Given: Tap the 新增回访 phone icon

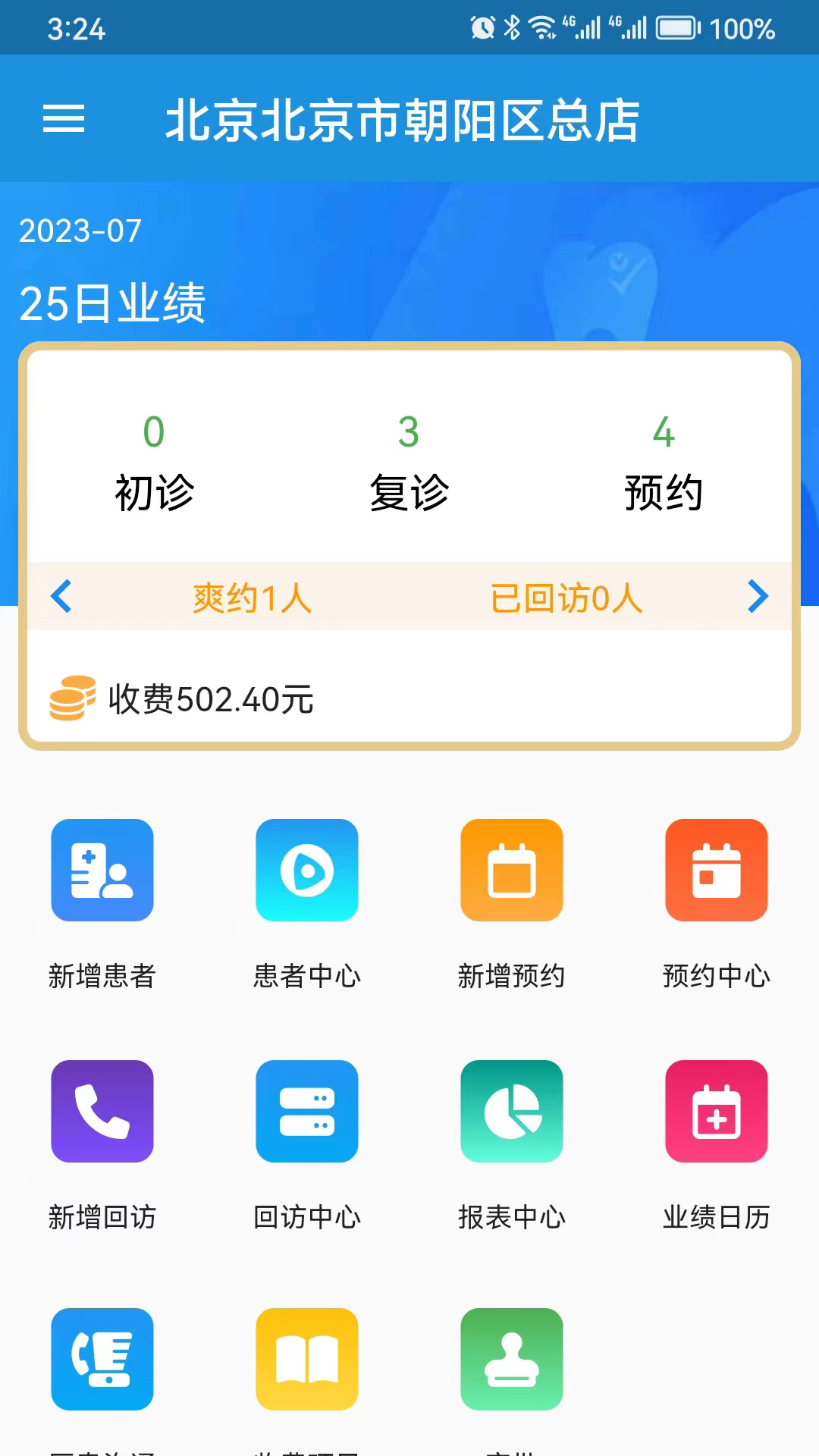Looking at the screenshot, I should [x=102, y=1111].
